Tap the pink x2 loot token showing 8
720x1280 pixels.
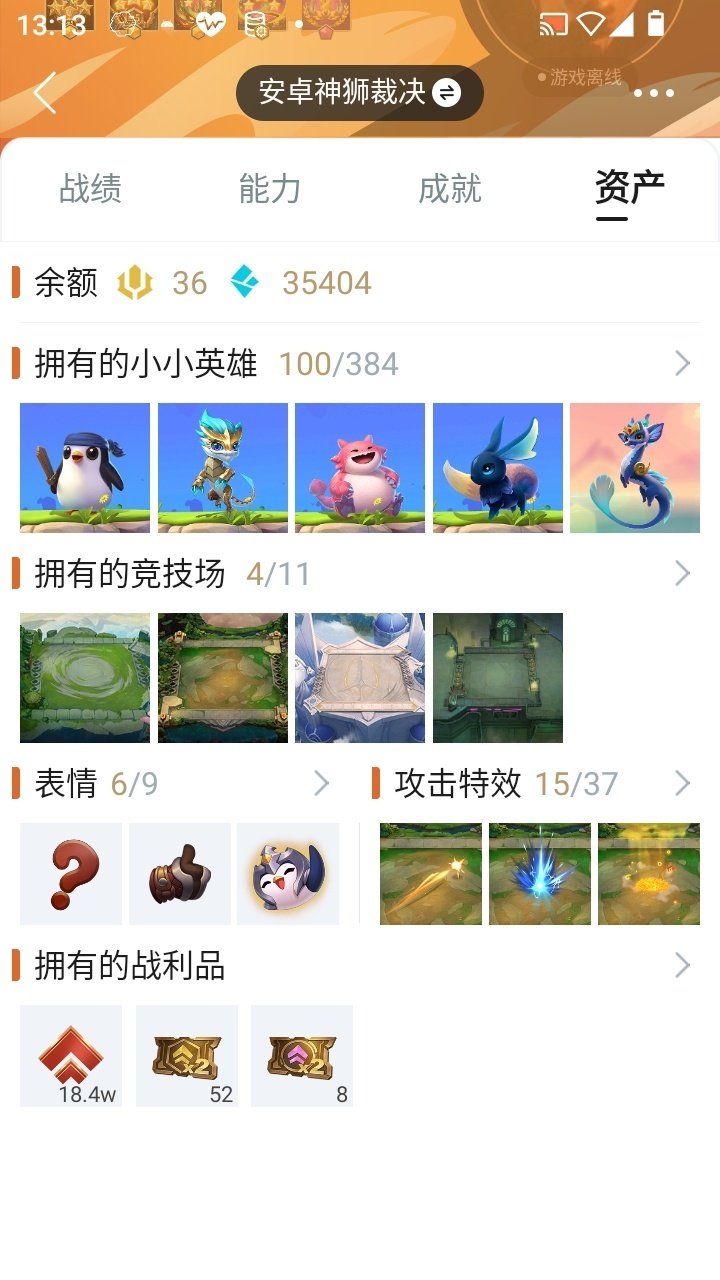(302, 1048)
